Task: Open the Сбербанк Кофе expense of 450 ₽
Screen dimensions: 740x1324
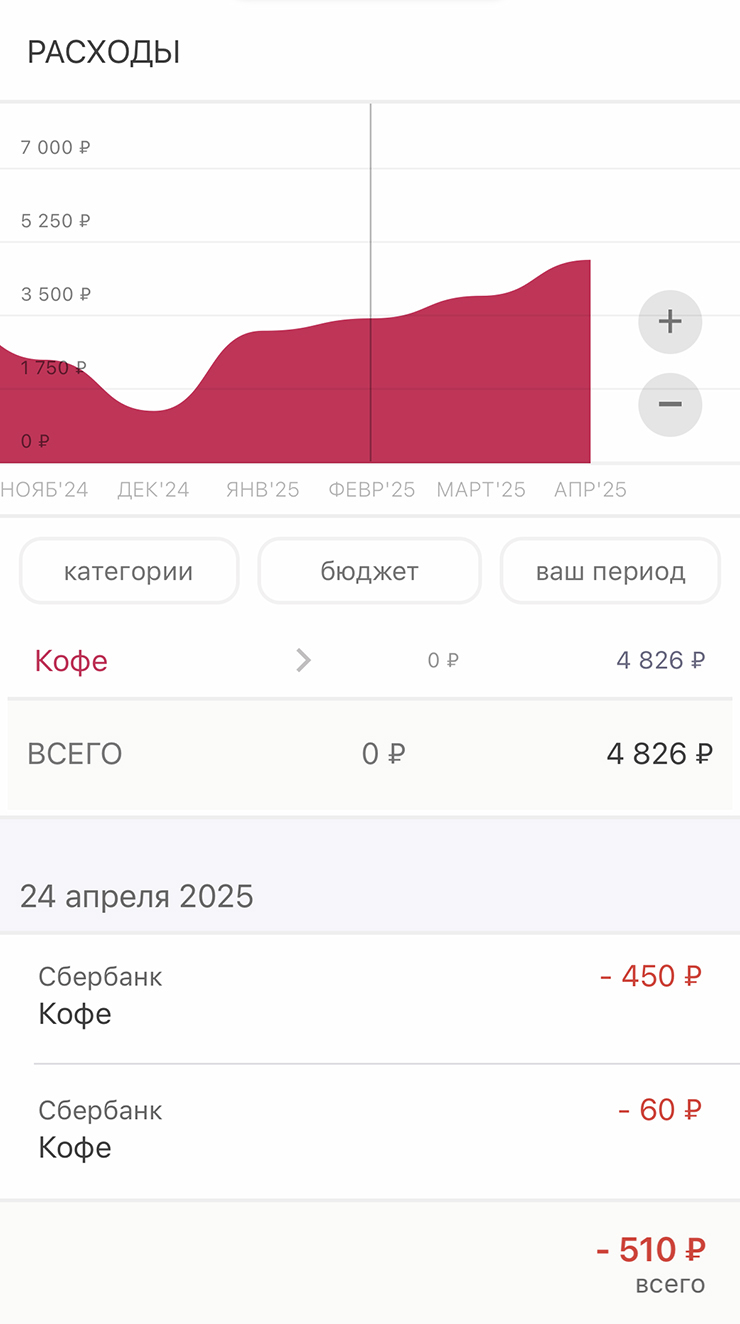Action: click(370, 997)
